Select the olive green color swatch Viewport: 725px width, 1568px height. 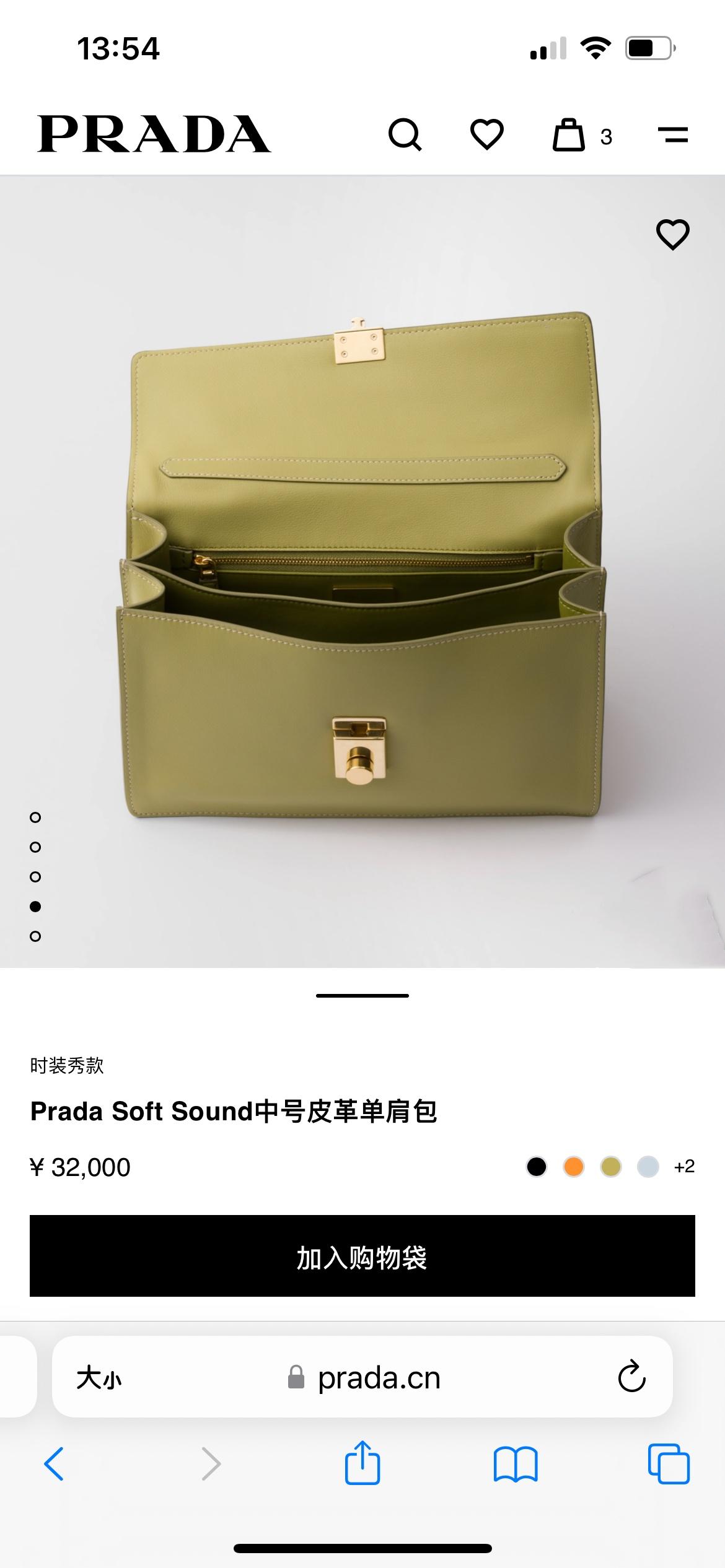[x=611, y=1167]
